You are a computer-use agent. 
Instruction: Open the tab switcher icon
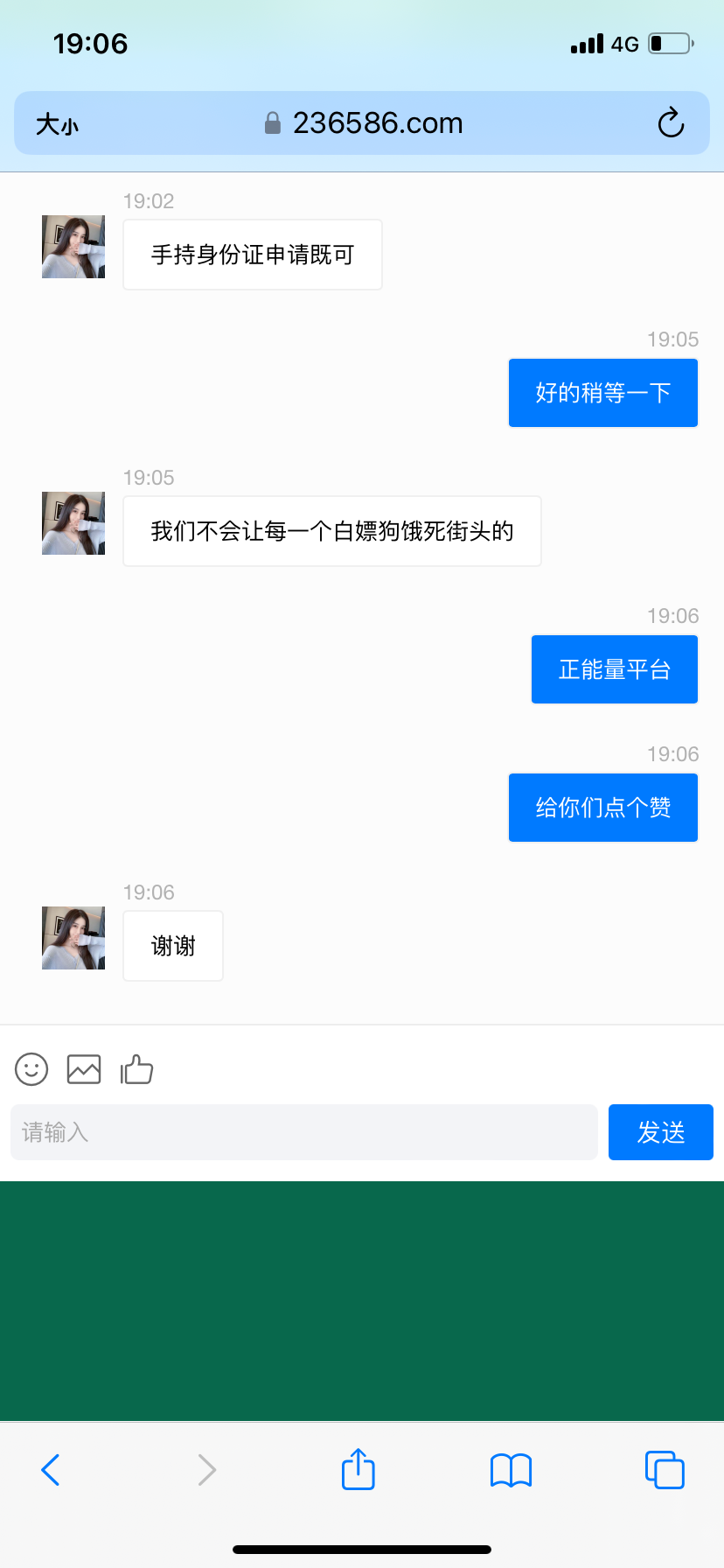point(665,1469)
